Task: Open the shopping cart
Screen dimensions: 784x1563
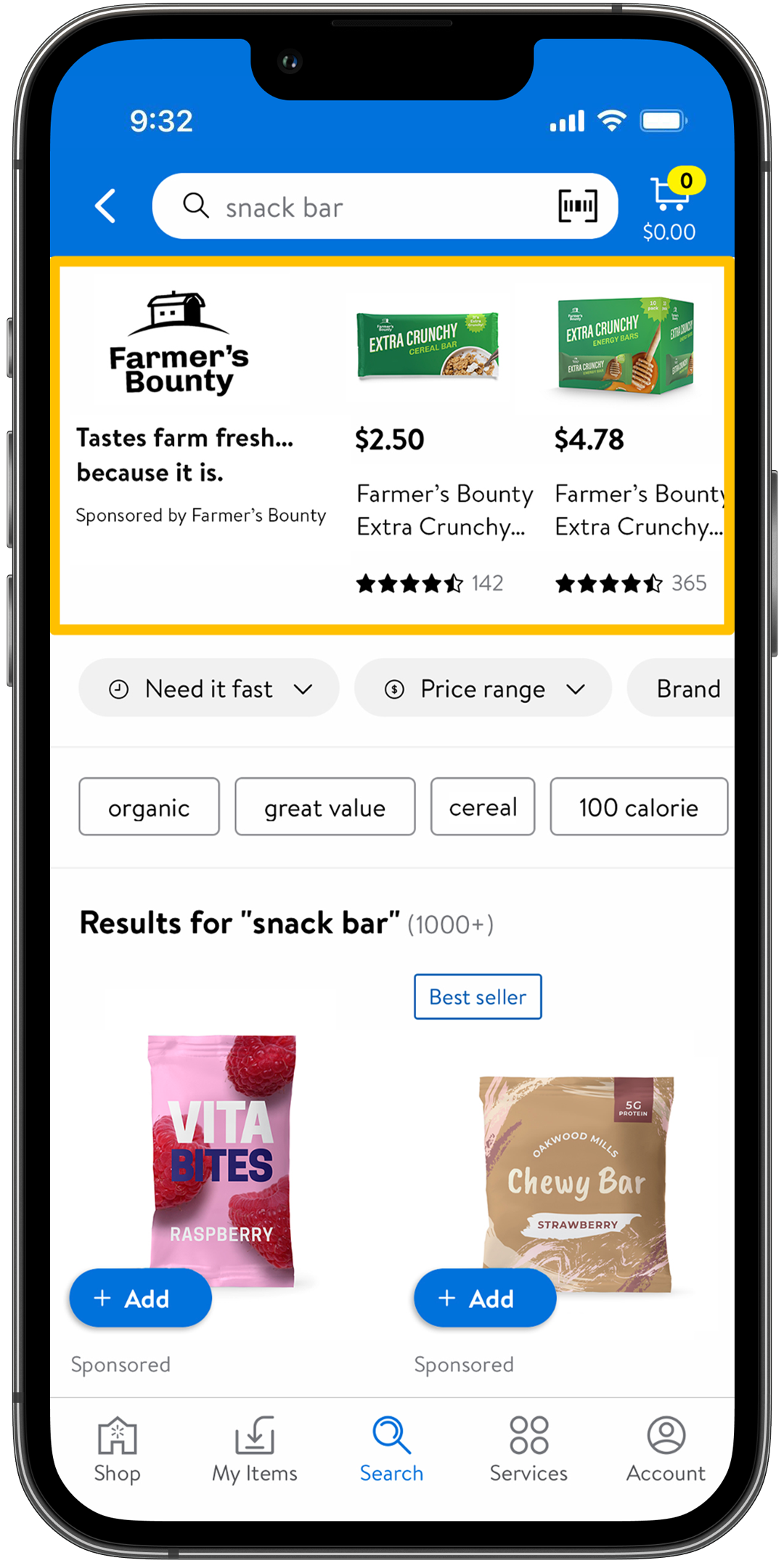Action: coord(669,207)
